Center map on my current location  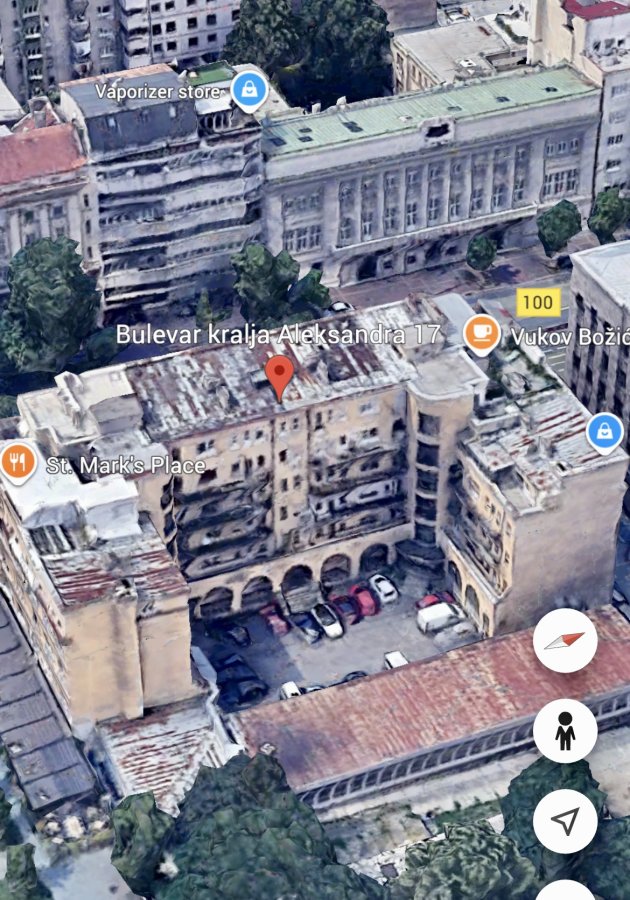565,821
